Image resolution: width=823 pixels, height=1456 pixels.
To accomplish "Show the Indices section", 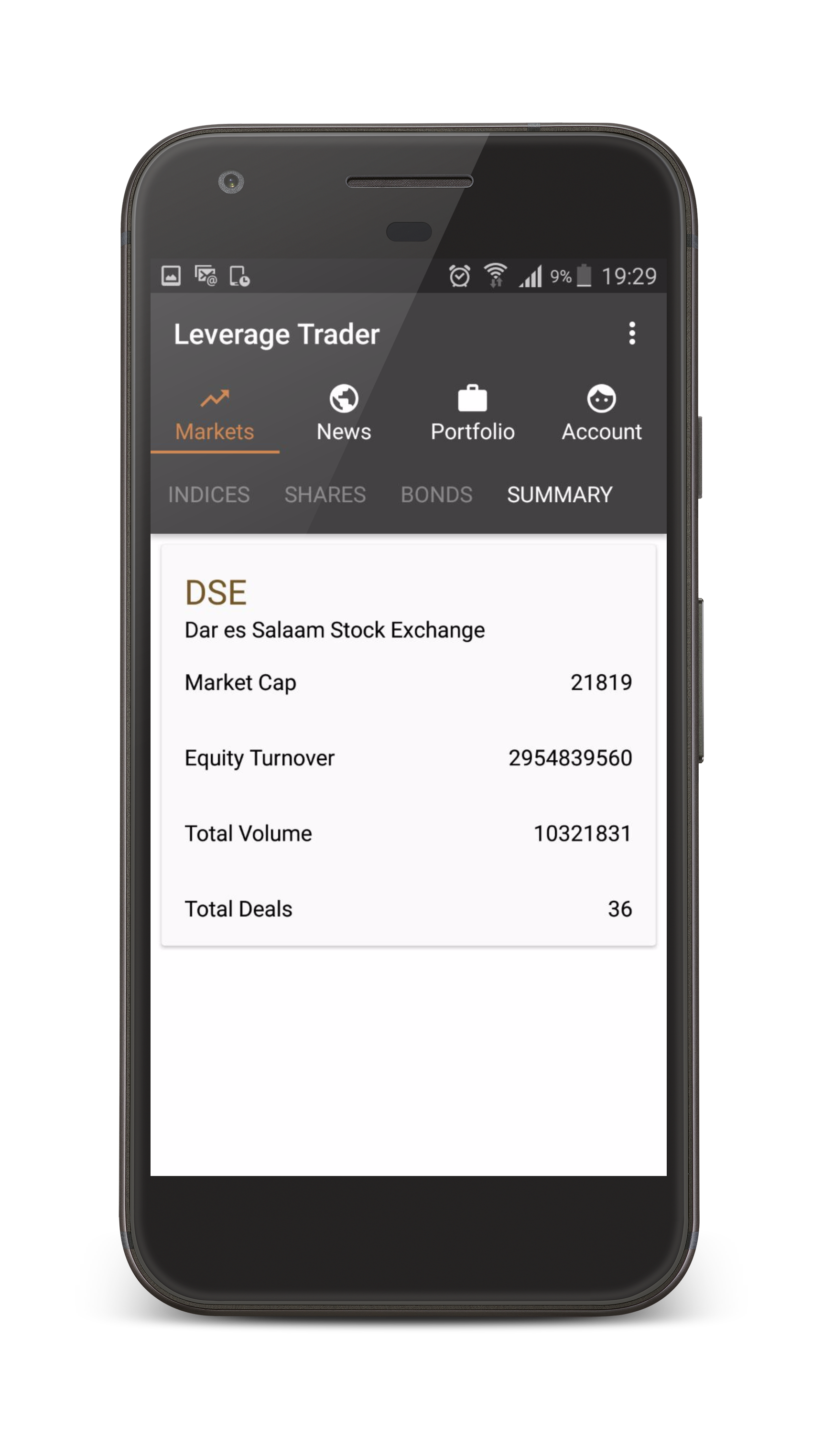I will [x=208, y=495].
